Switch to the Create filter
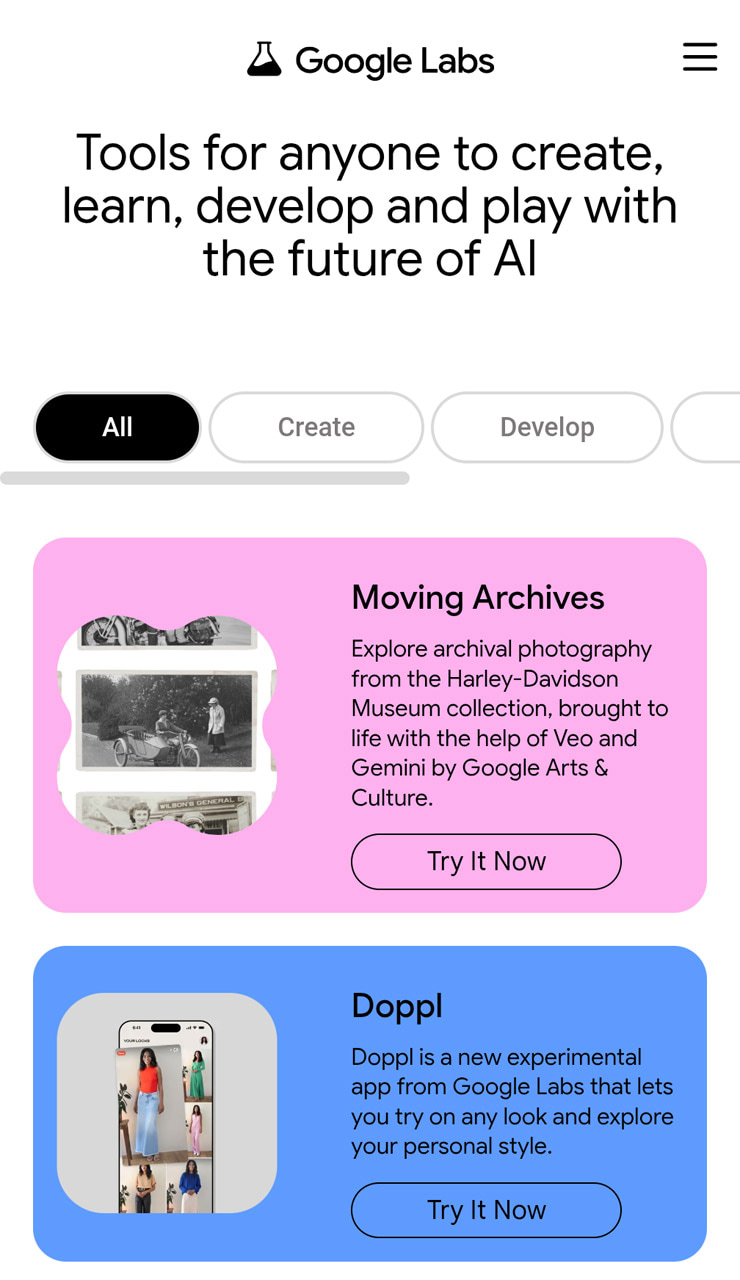Image resolution: width=740 pixels, height=1280 pixels. click(x=316, y=427)
